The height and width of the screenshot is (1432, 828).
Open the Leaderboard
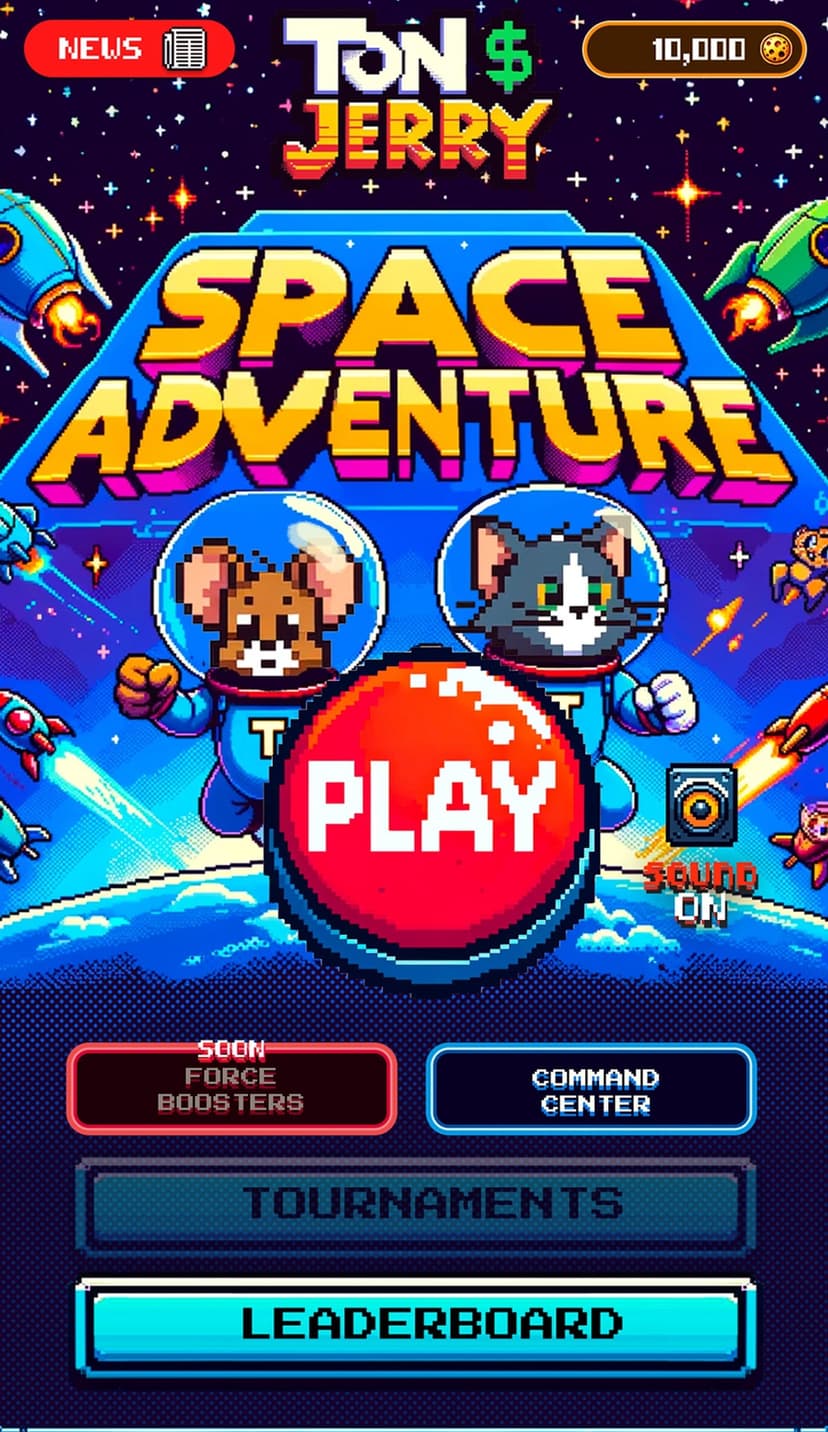point(415,1324)
